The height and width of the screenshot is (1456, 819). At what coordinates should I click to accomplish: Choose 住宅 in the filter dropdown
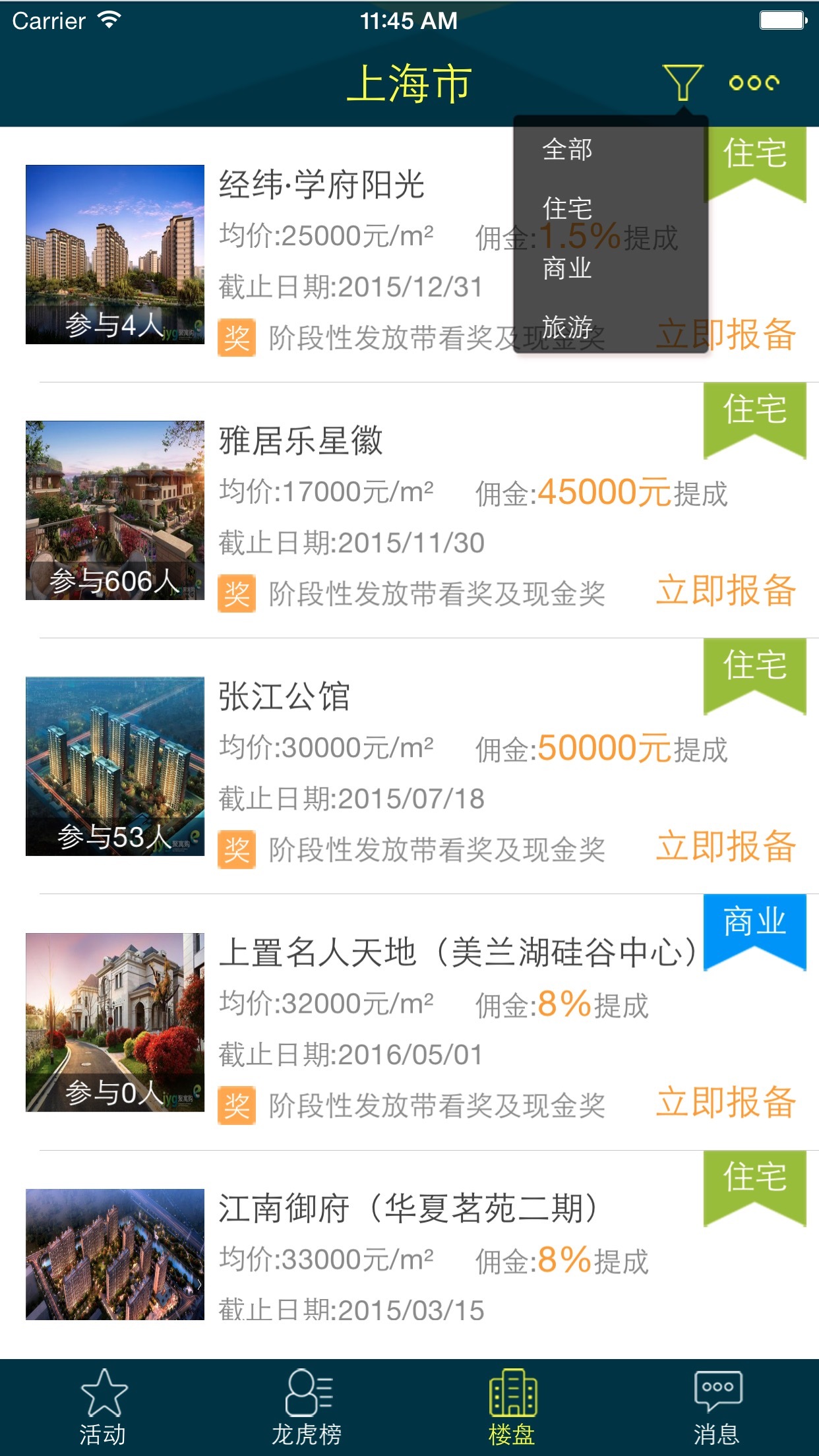567,209
